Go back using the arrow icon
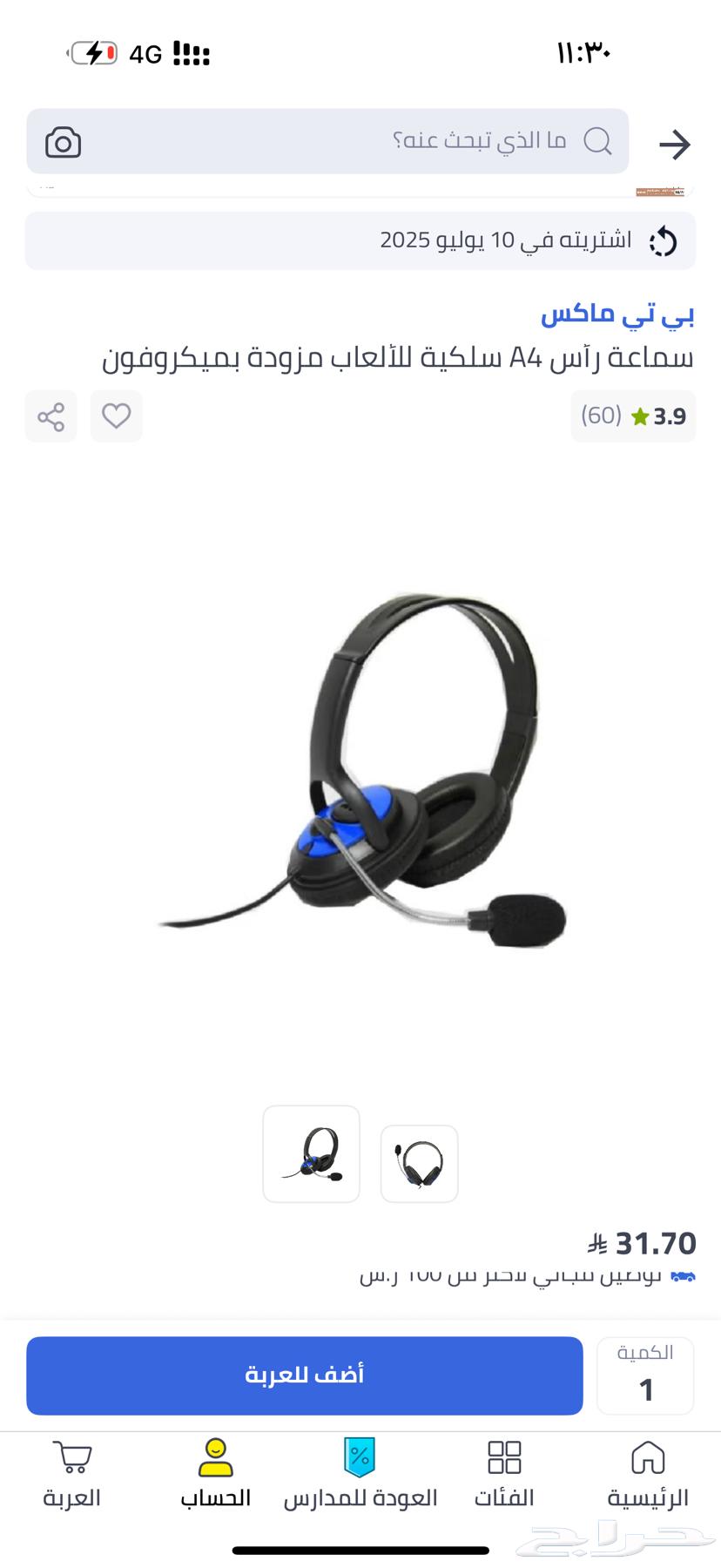 [674, 144]
